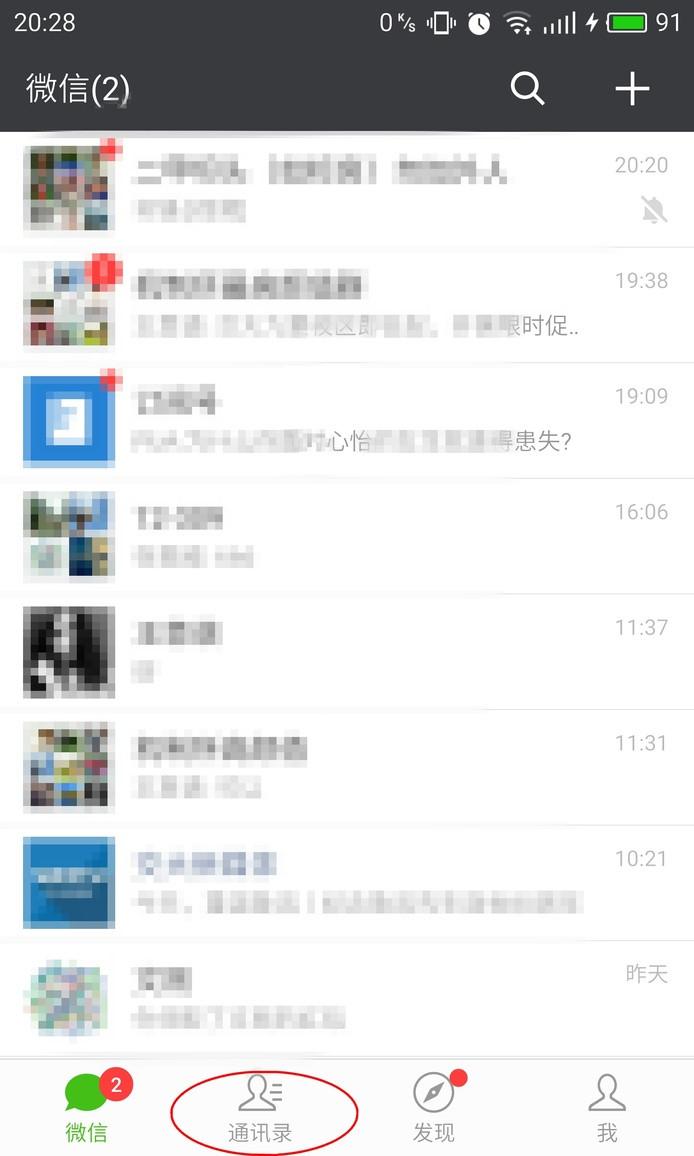
Task: Open the chat timestamped 11:37
Action: 347,652
